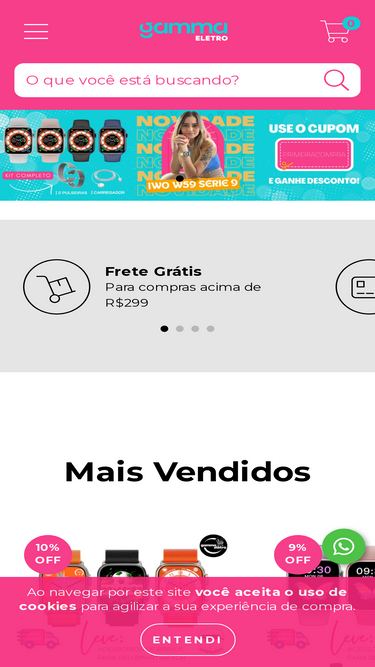Open the shopping cart
The image size is (375, 667).
tap(340, 30)
